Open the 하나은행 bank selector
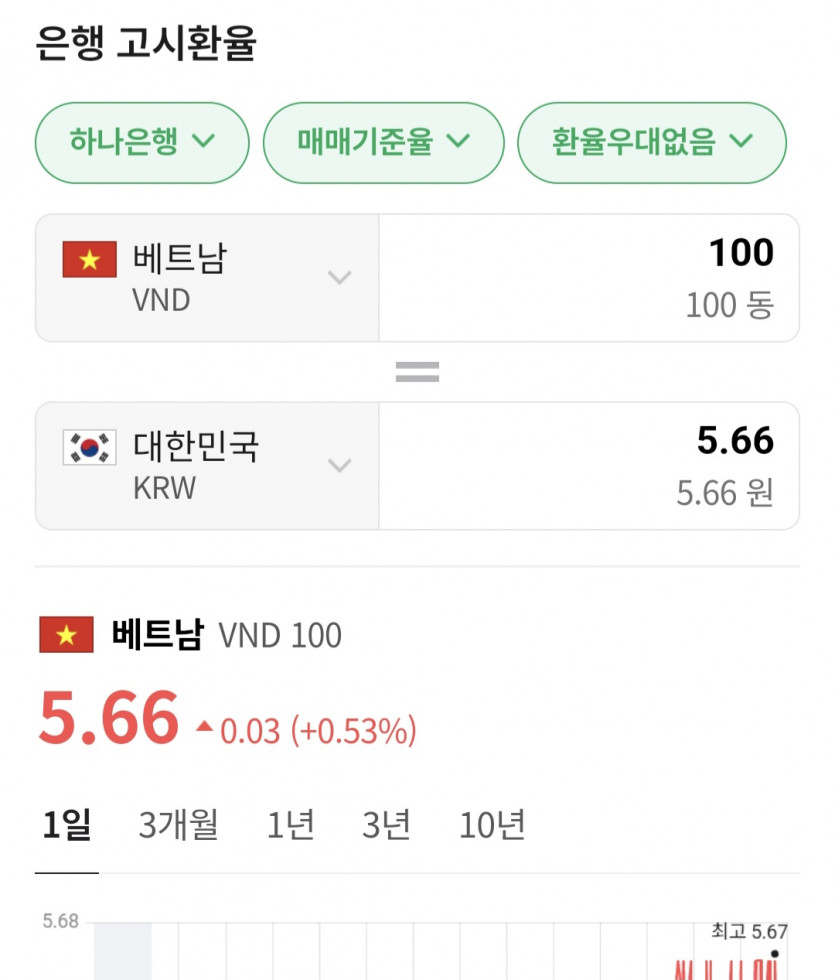The width and height of the screenshot is (835, 980). [x=141, y=142]
